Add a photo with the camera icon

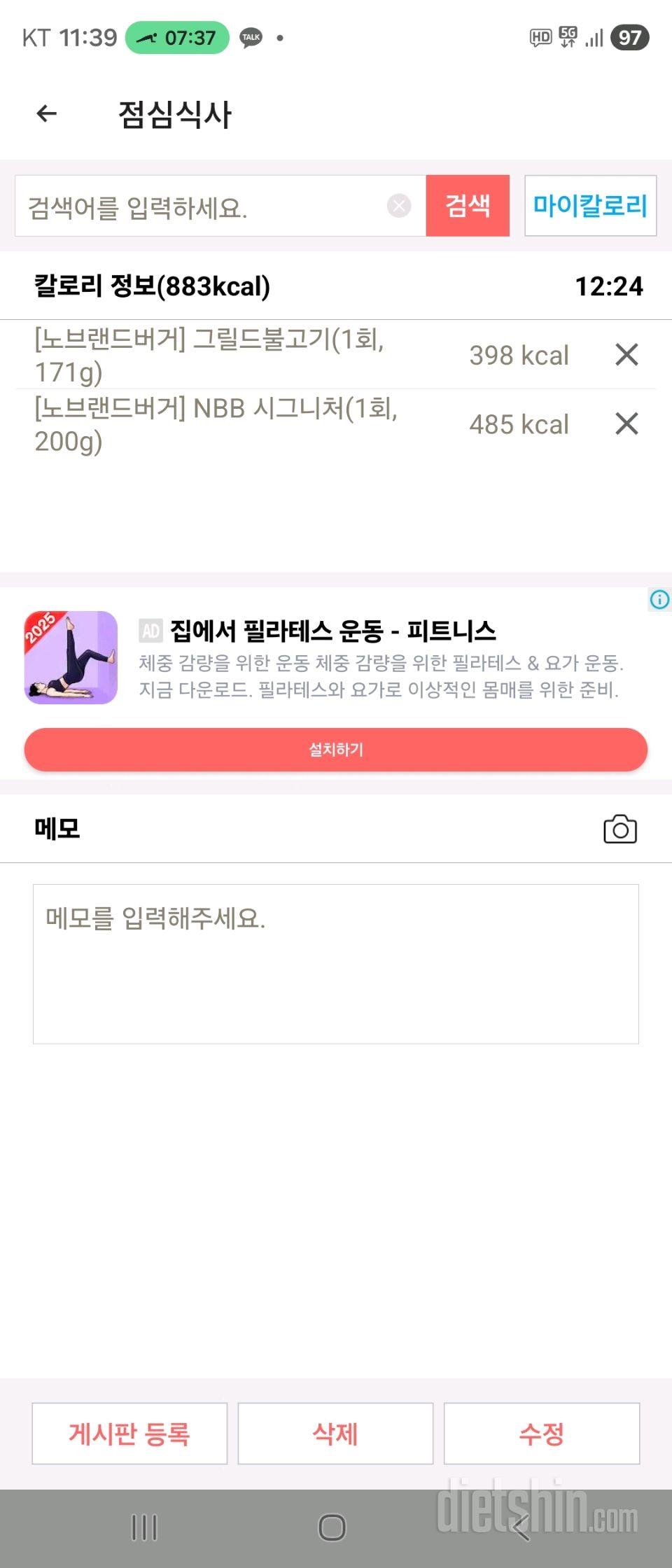point(620,829)
